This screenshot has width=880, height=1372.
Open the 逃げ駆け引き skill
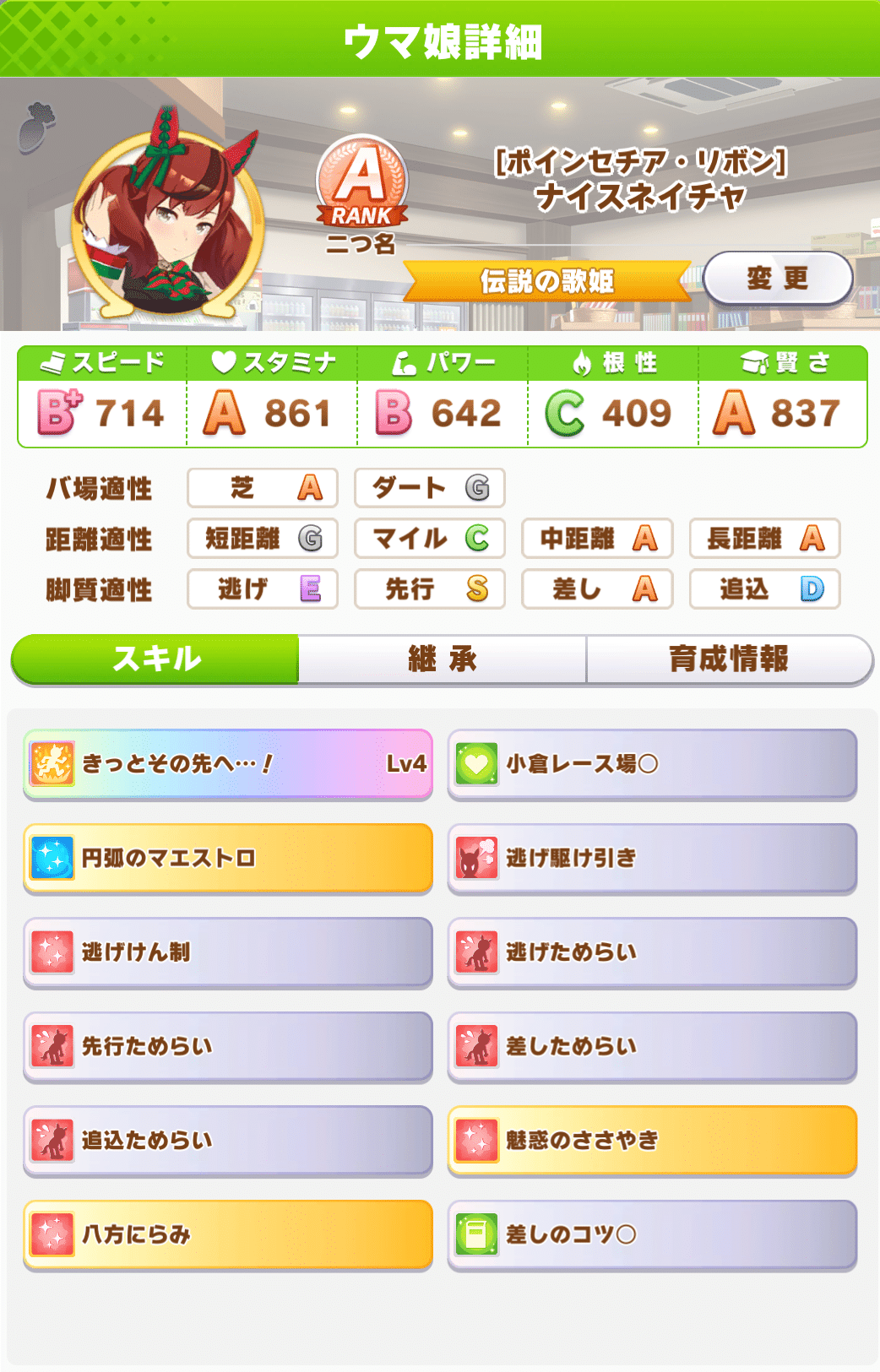click(652, 859)
